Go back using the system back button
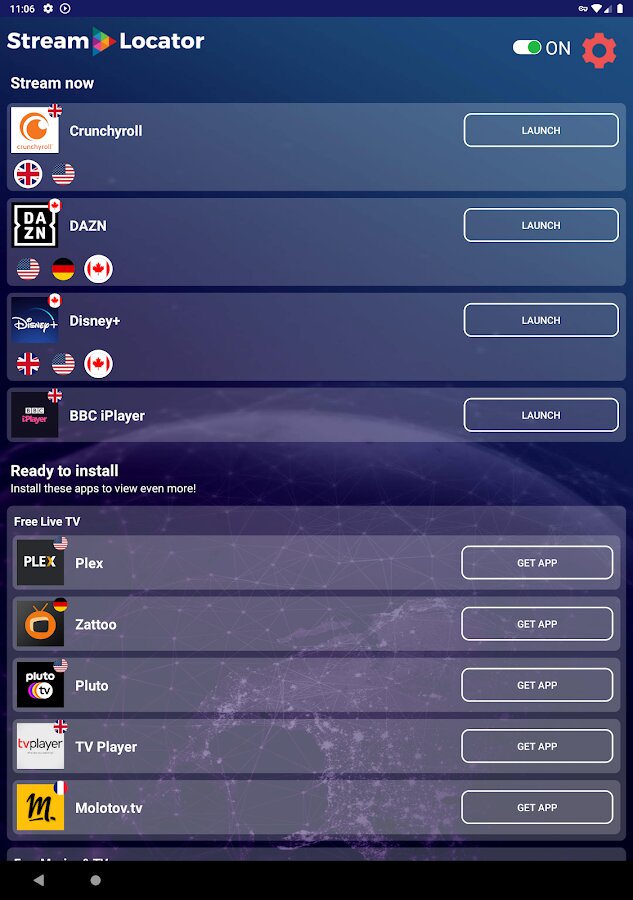 coord(39,880)
